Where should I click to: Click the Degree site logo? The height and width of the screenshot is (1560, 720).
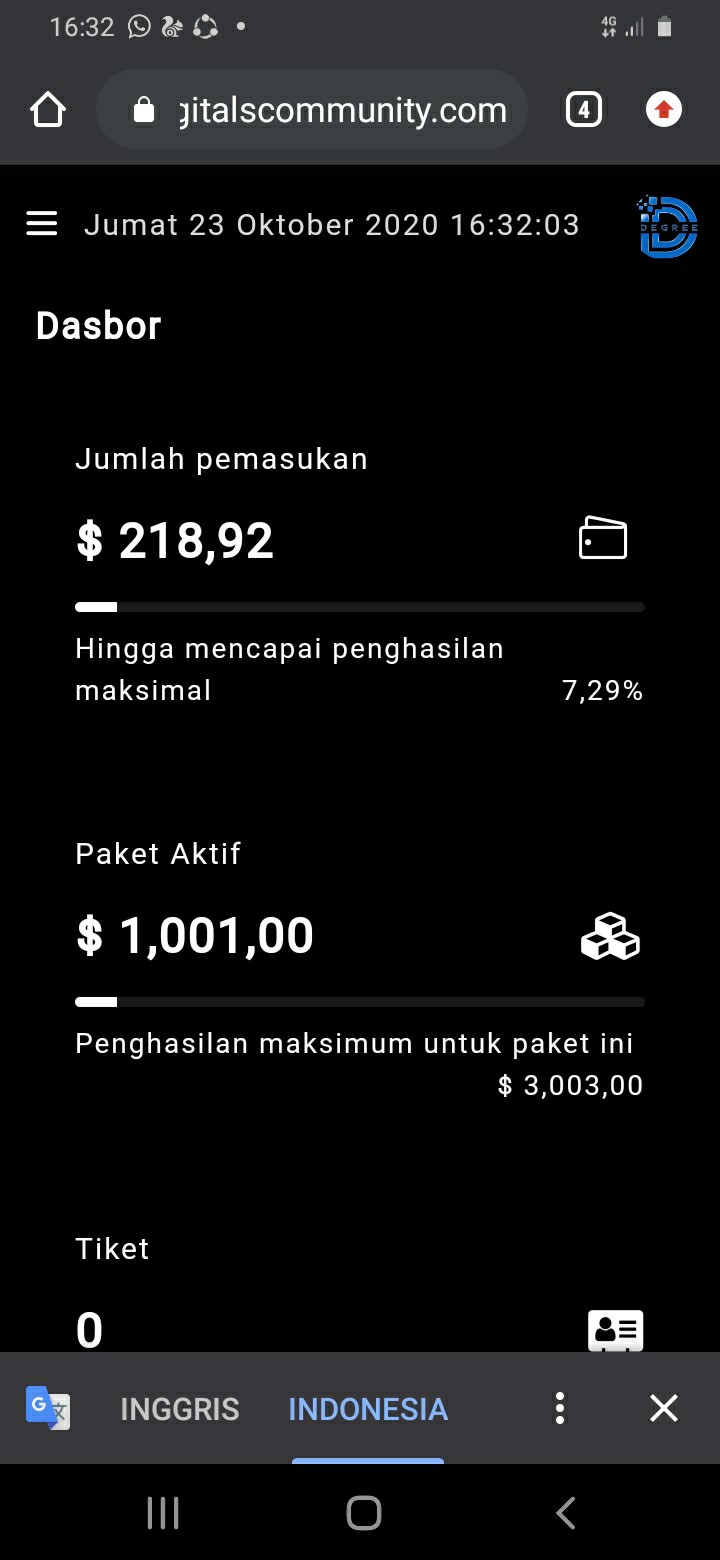666,226
